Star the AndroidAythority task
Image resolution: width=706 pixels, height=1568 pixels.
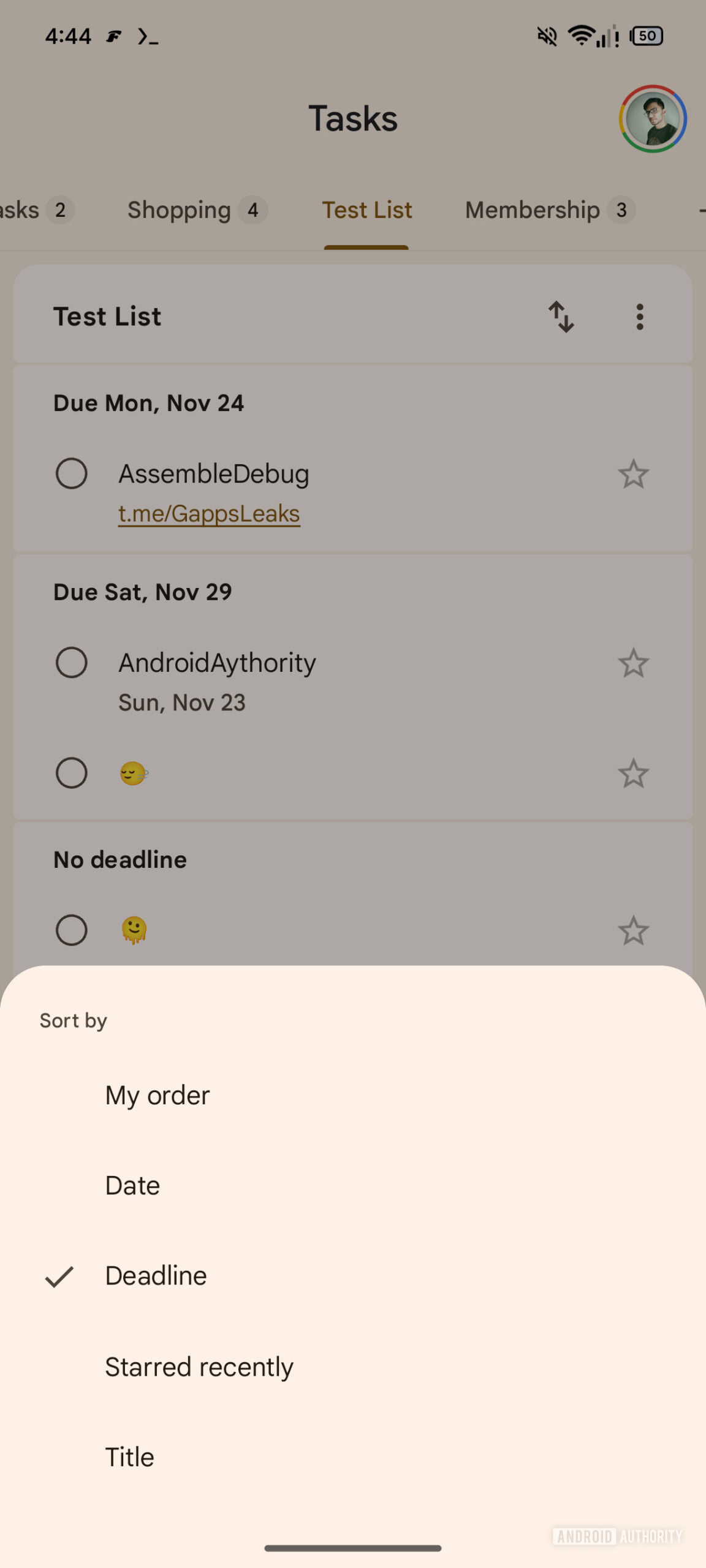tap(633, 662)
